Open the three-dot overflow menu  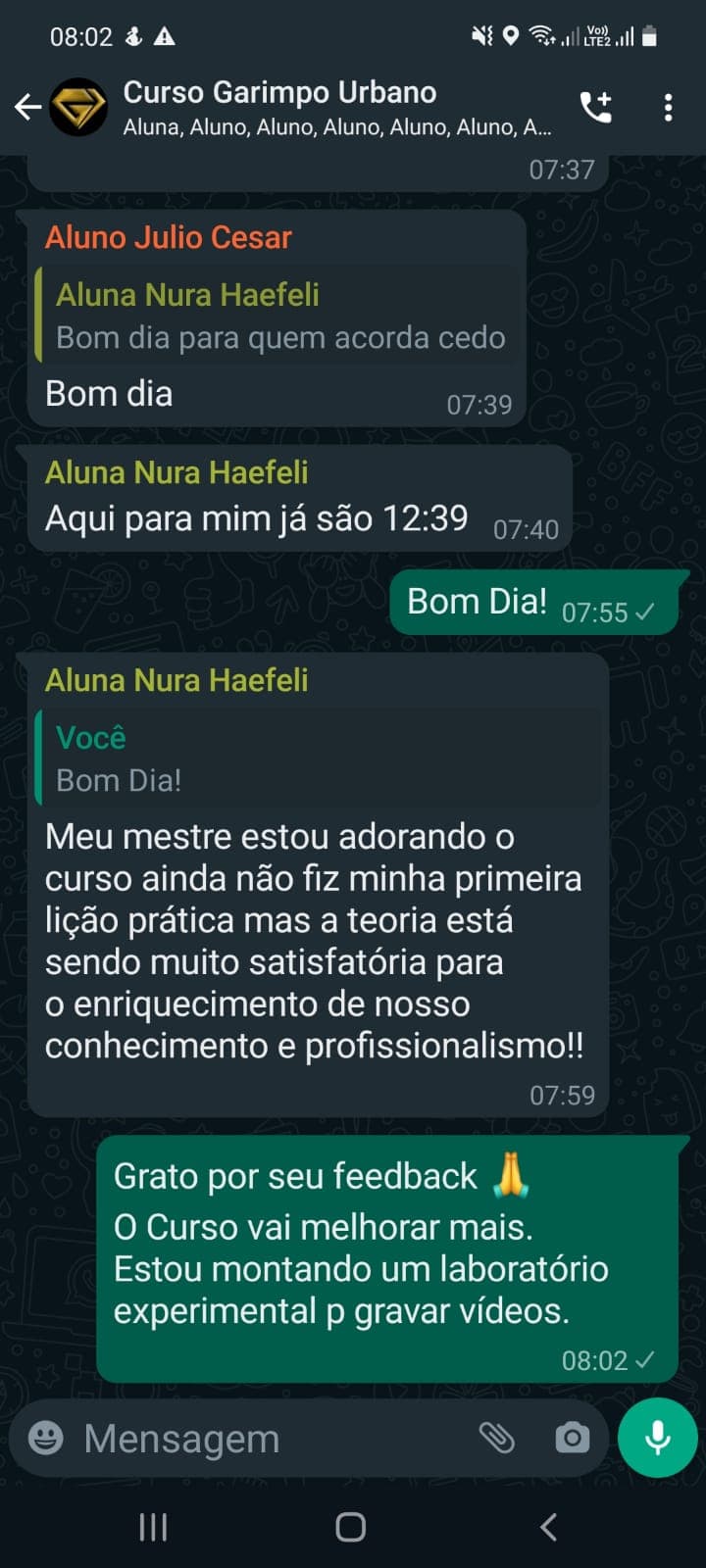670,108
